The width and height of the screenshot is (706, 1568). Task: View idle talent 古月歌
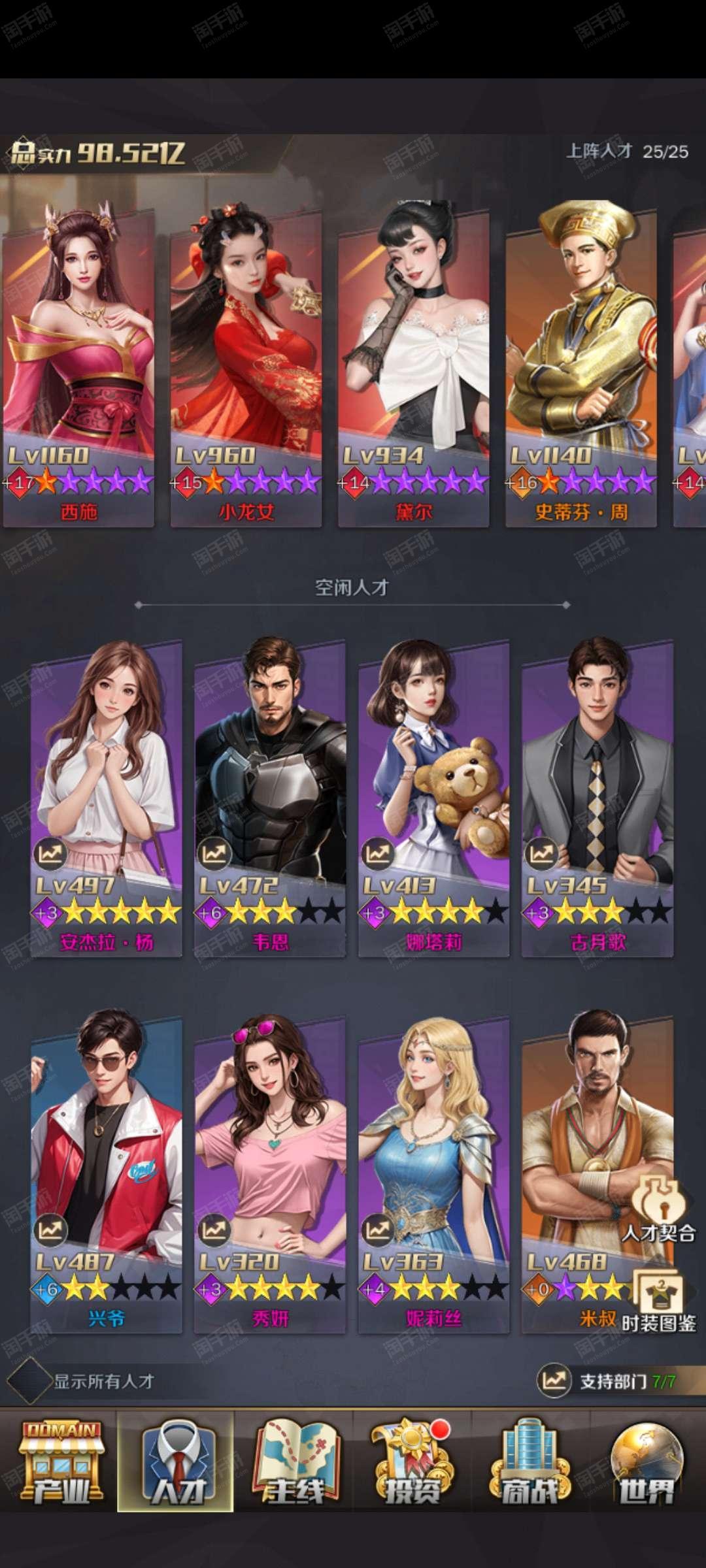pos(597,798)
